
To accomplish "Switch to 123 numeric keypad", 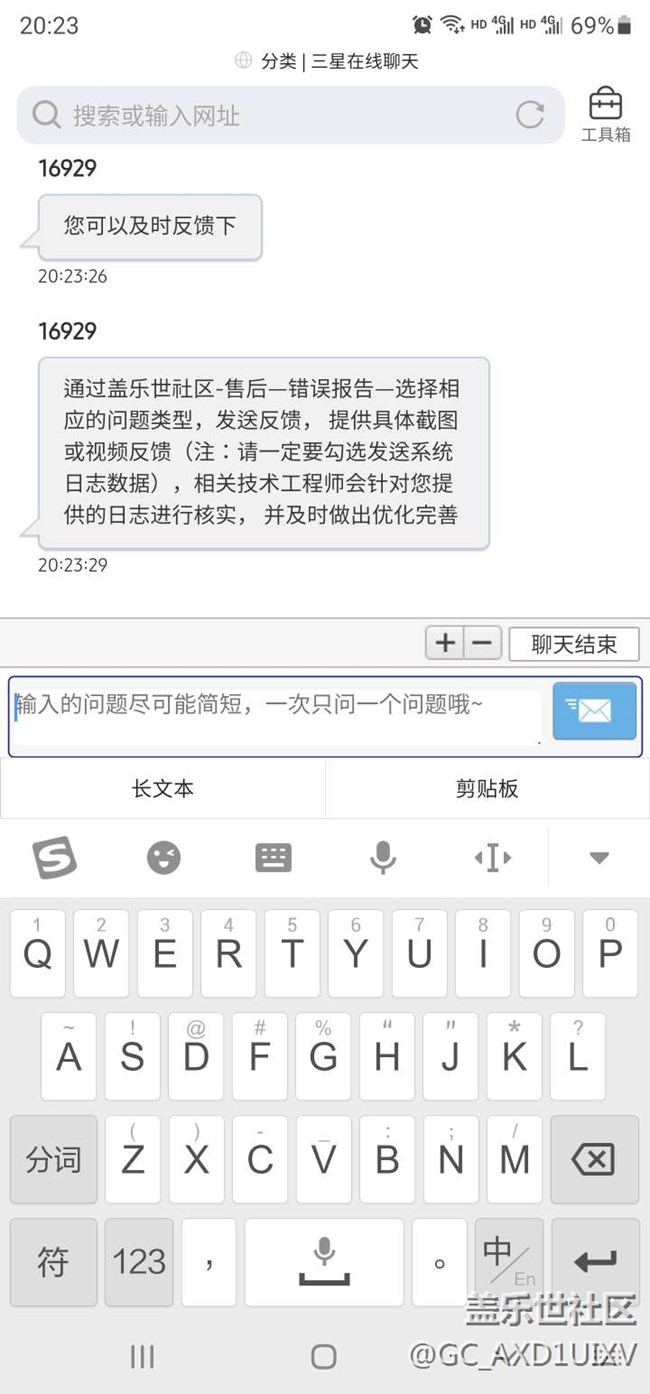I will [x=139, y=1261].
